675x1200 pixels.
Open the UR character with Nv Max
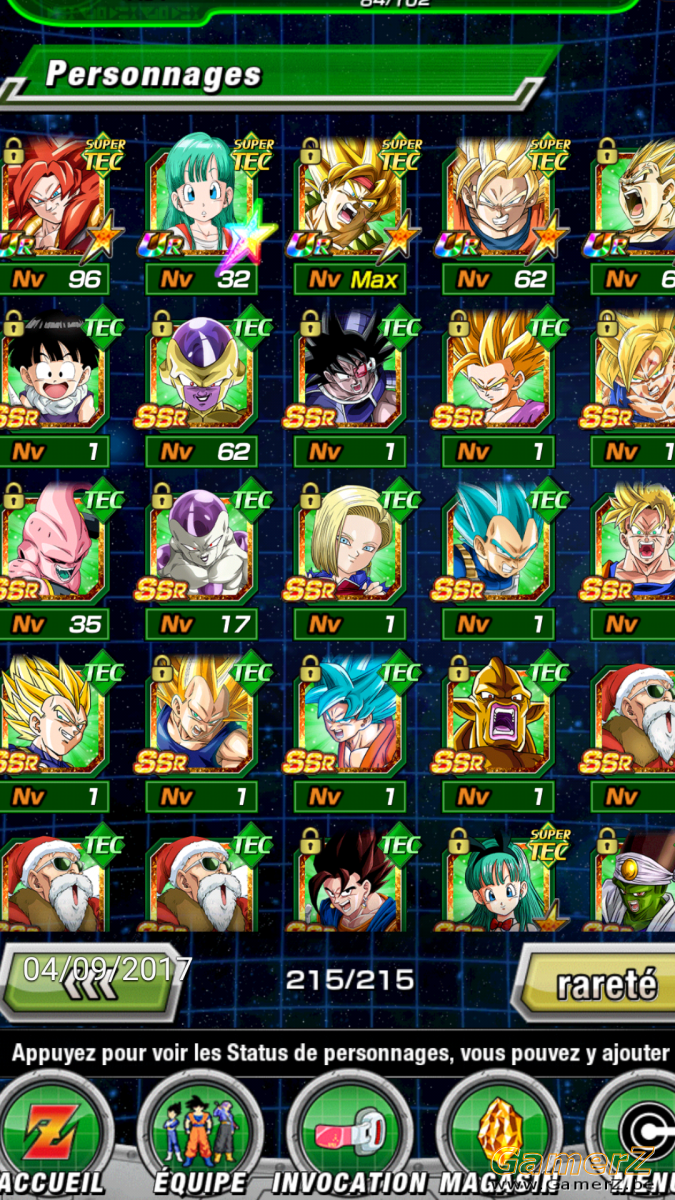pyautogui.click(x=351, y=213)
